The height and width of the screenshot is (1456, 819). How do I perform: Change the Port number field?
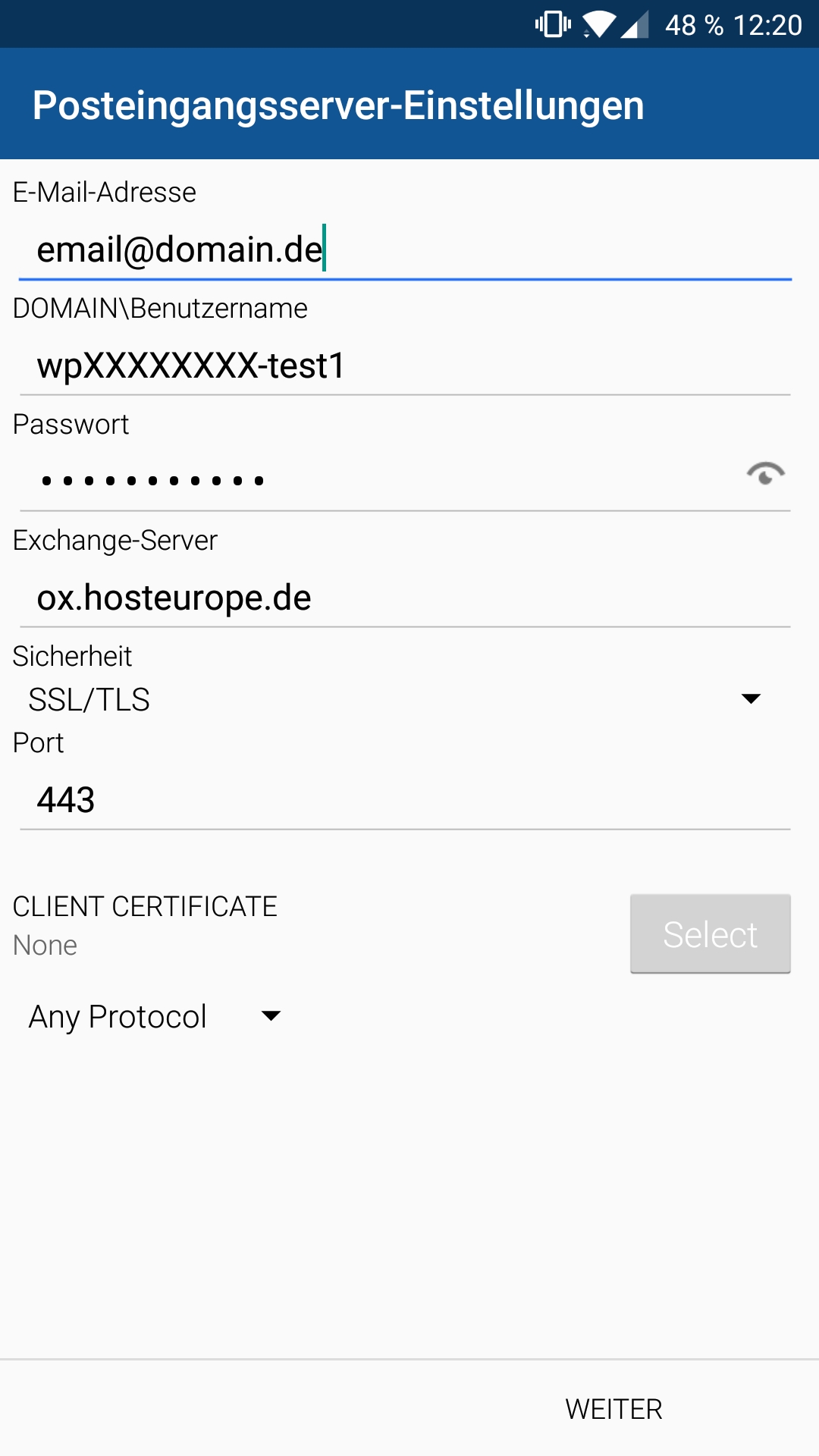coord(405,800)
